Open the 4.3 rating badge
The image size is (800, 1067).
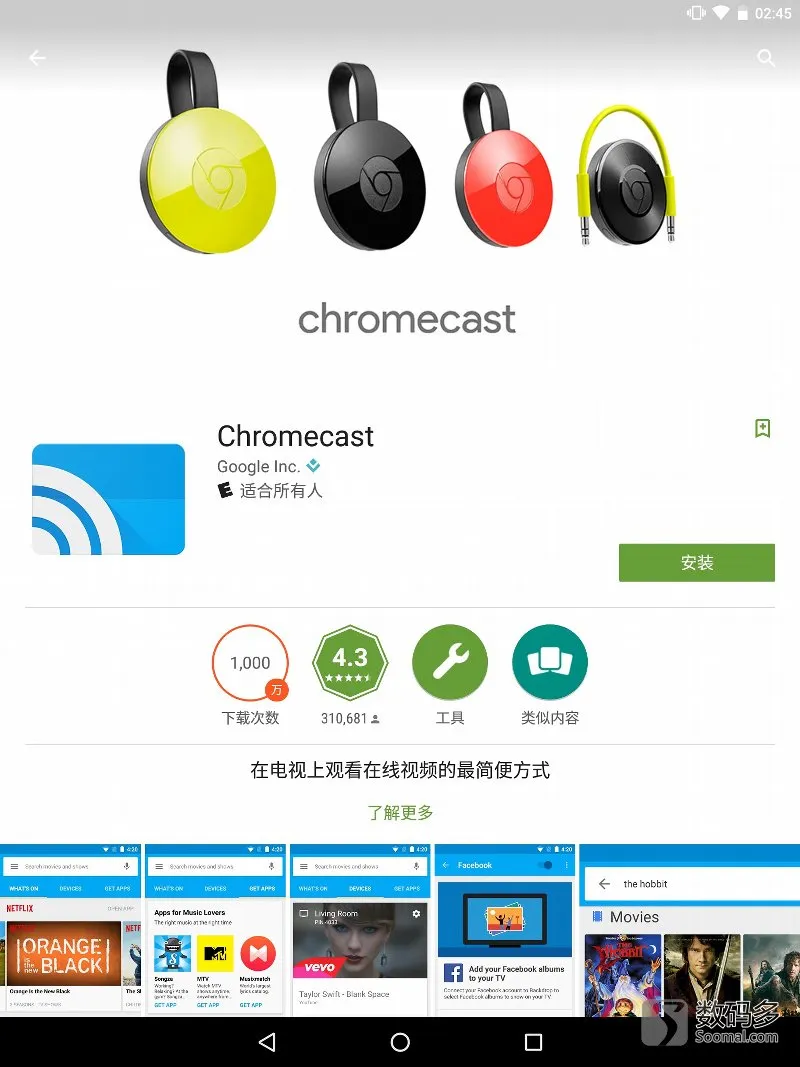point(350,663)
